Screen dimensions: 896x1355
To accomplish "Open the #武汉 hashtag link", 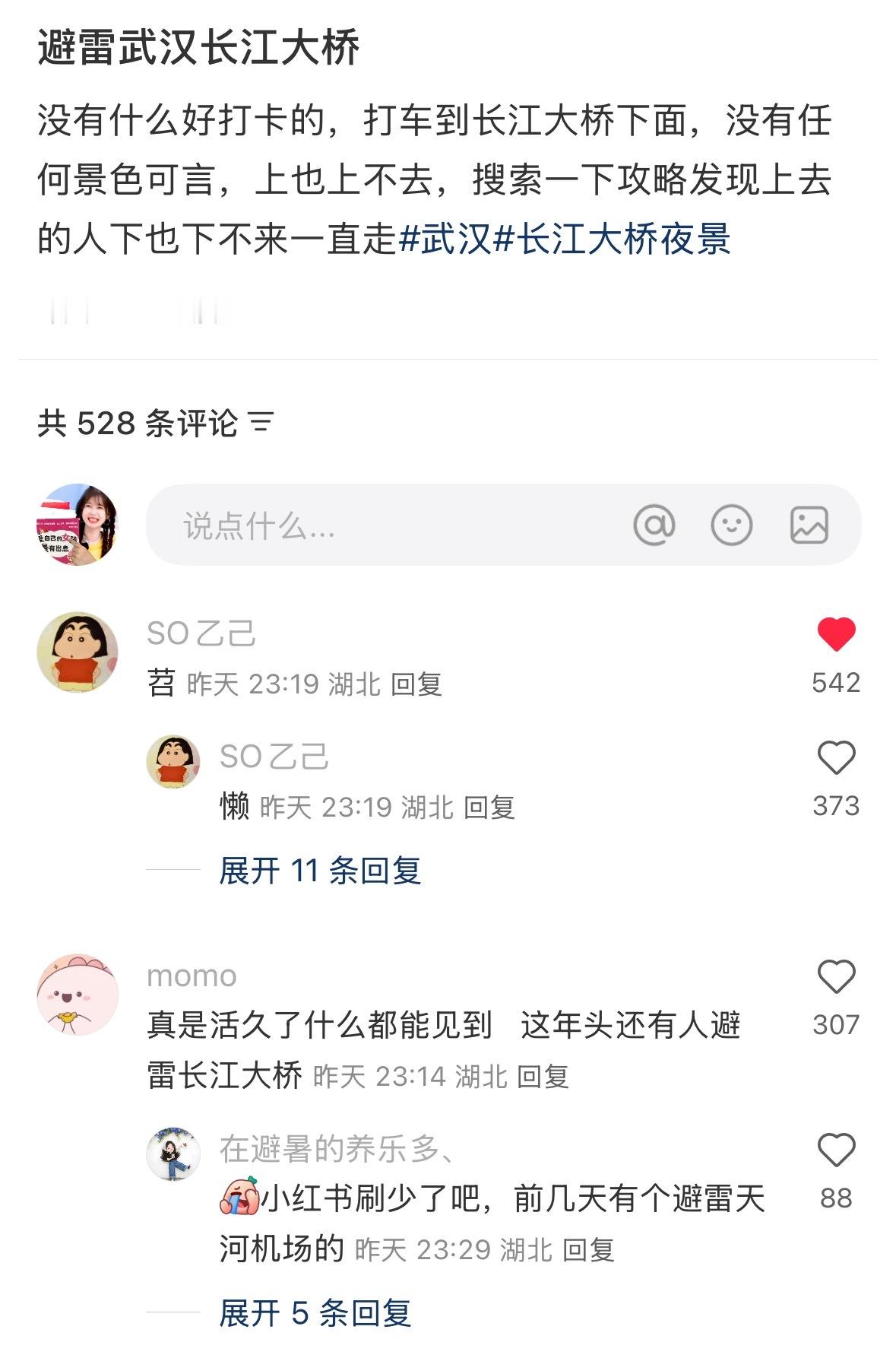I will pyautogui.click(x=445, y=239).
